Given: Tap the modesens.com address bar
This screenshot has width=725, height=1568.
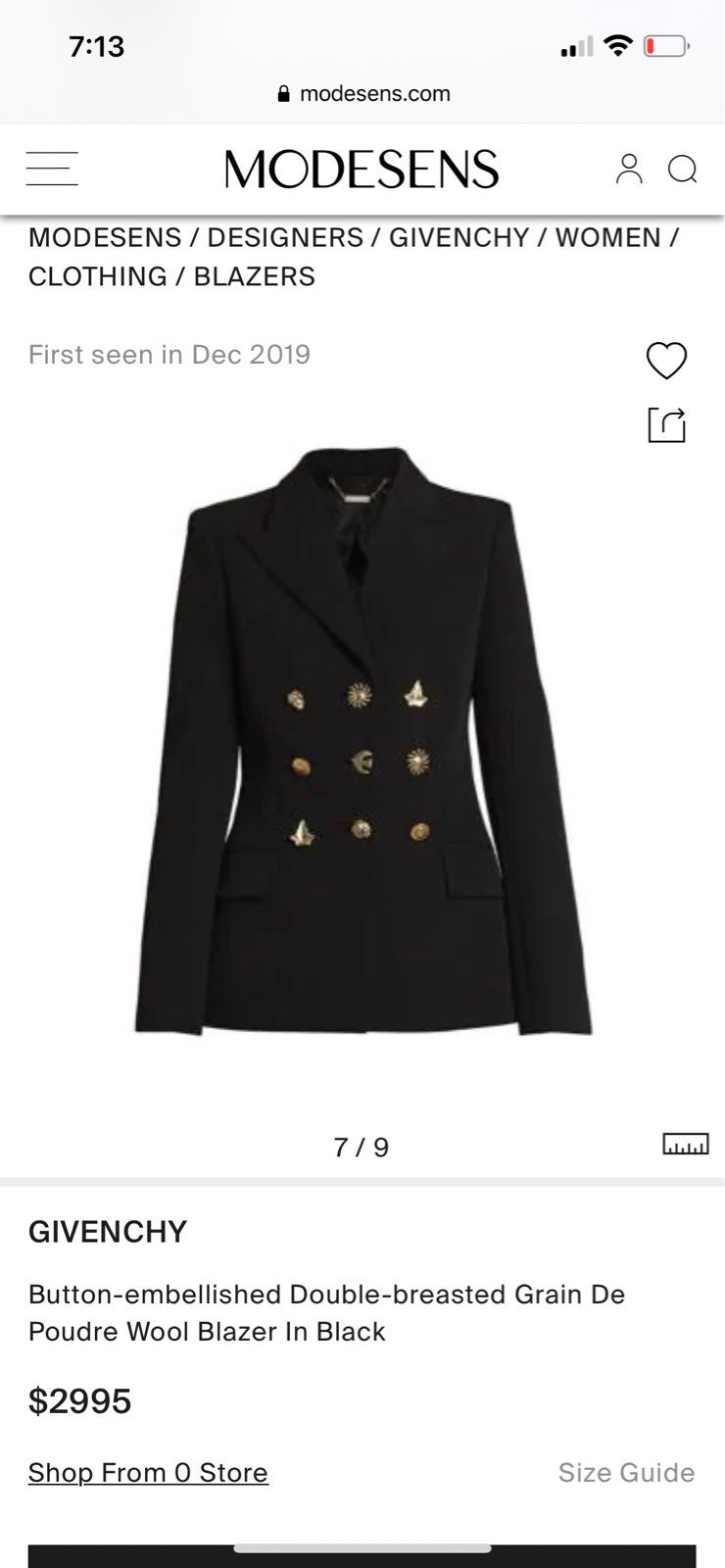Looking at the screenshot, I should [363, 94].
